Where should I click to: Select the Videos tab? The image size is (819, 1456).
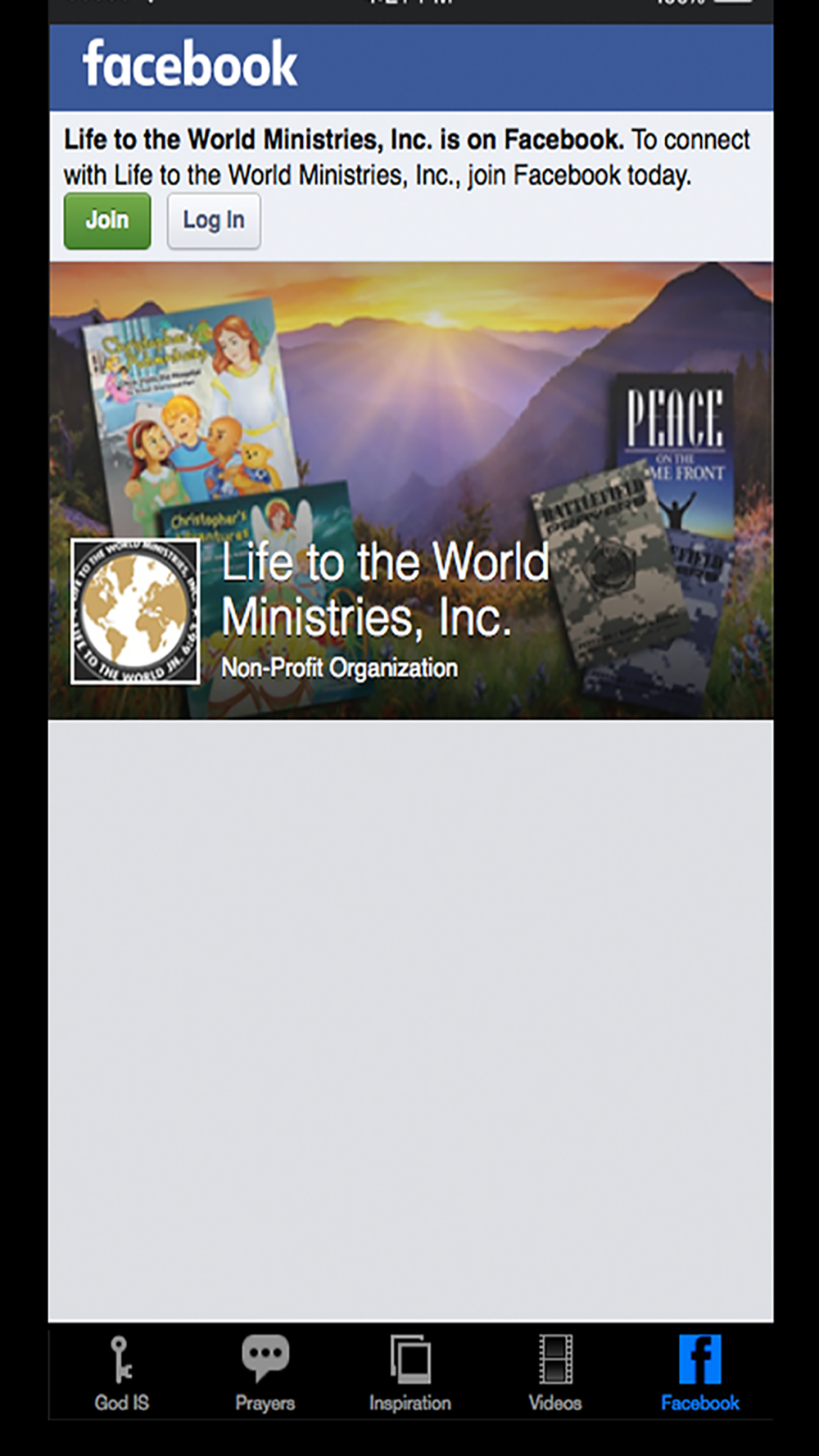pyautogui.click(x=555, y=1374)
